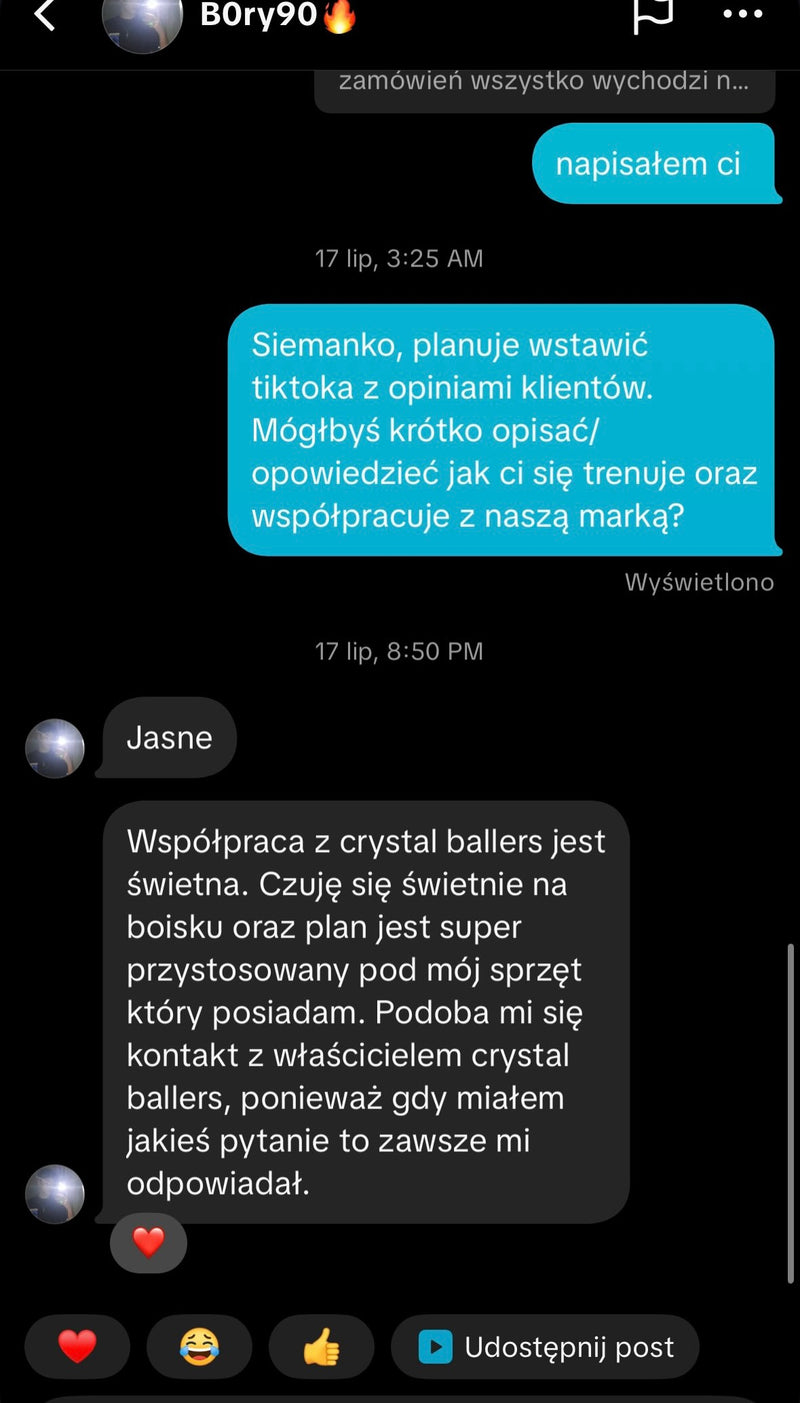Tap Udostępnij post button

click(x=545, y=1347)
